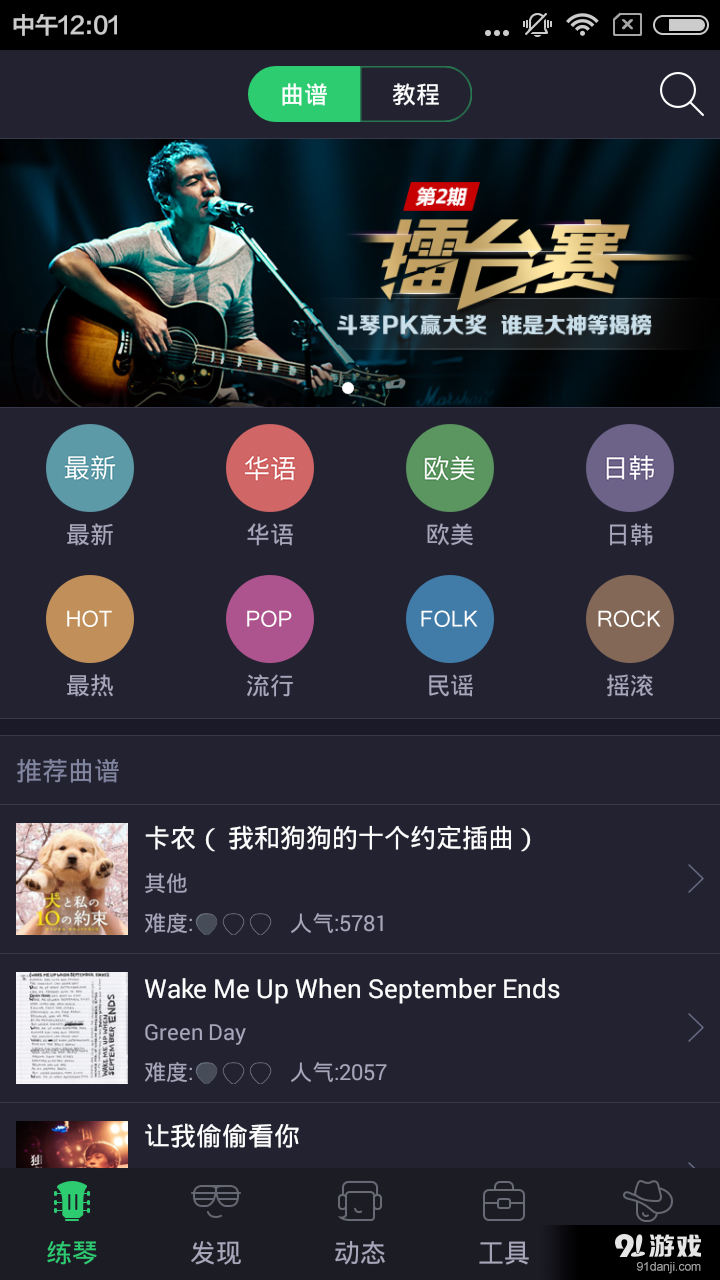720x1280 pixels.
Task: Expand the Wake Me Up song details
Action: [x=694, y=1028]
